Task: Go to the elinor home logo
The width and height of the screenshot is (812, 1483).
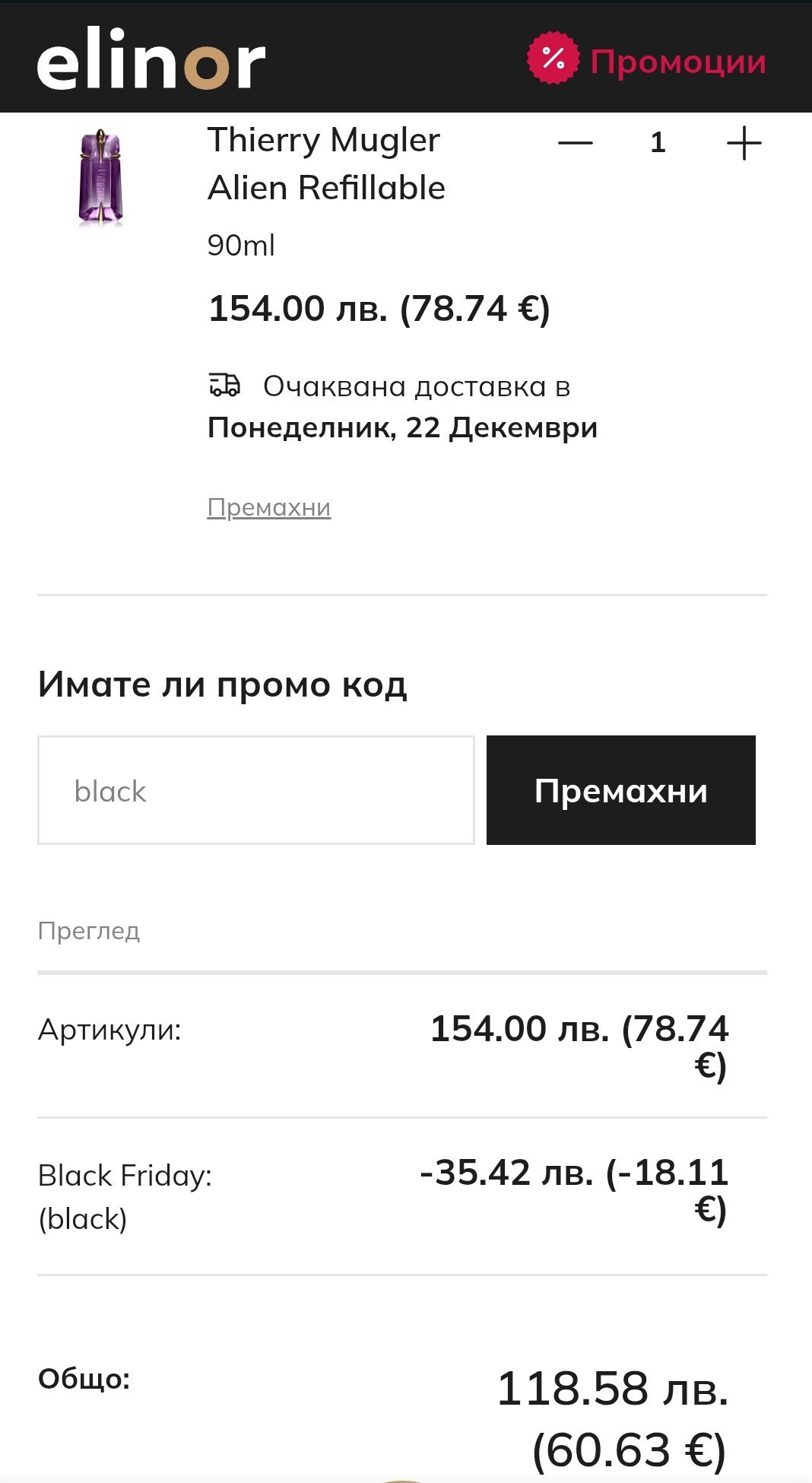Action: (x=151, y=58)
